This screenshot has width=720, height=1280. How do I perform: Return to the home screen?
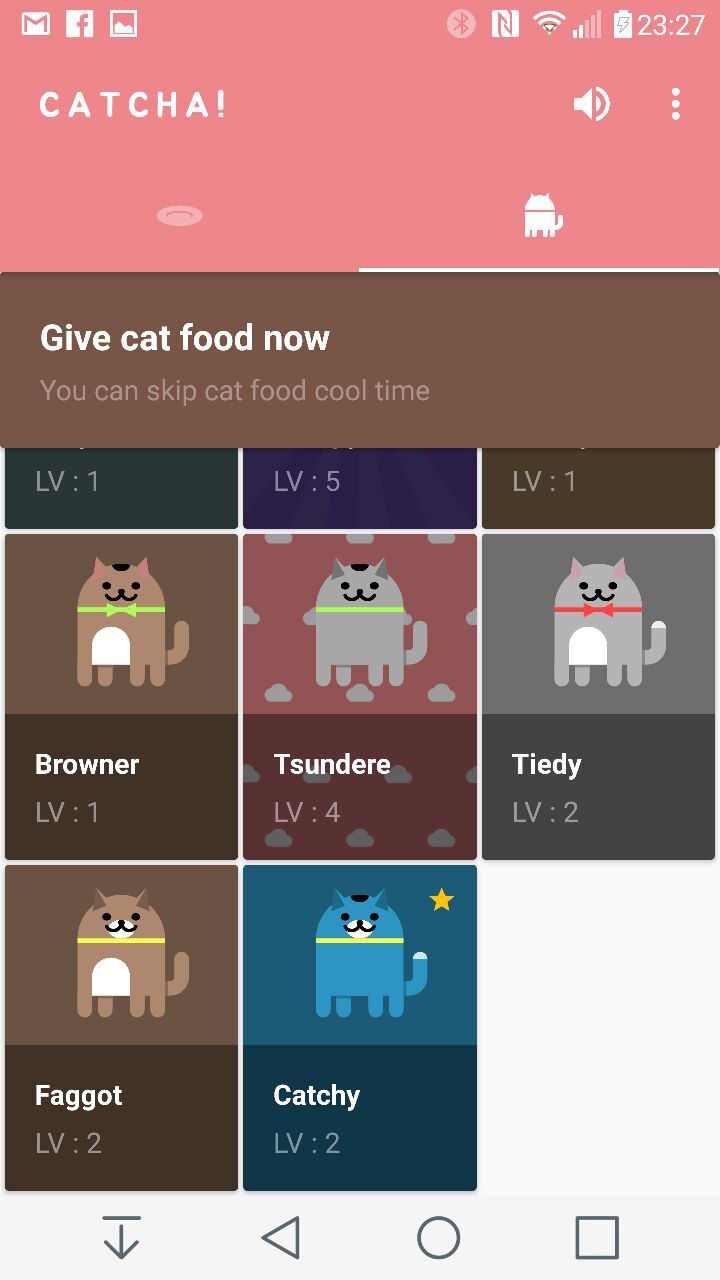(x=438, y=1238)
